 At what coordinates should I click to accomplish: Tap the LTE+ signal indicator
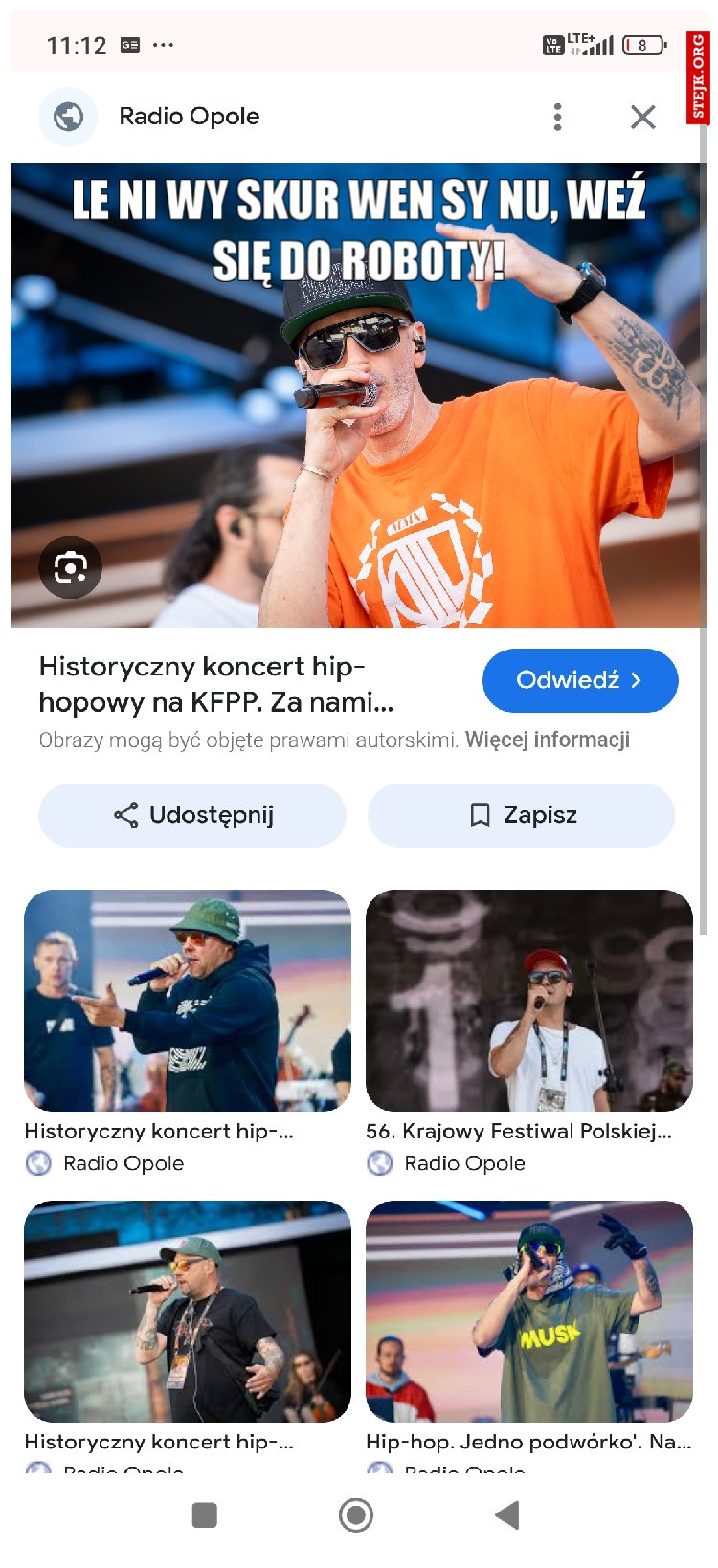(x=584, y=42)
